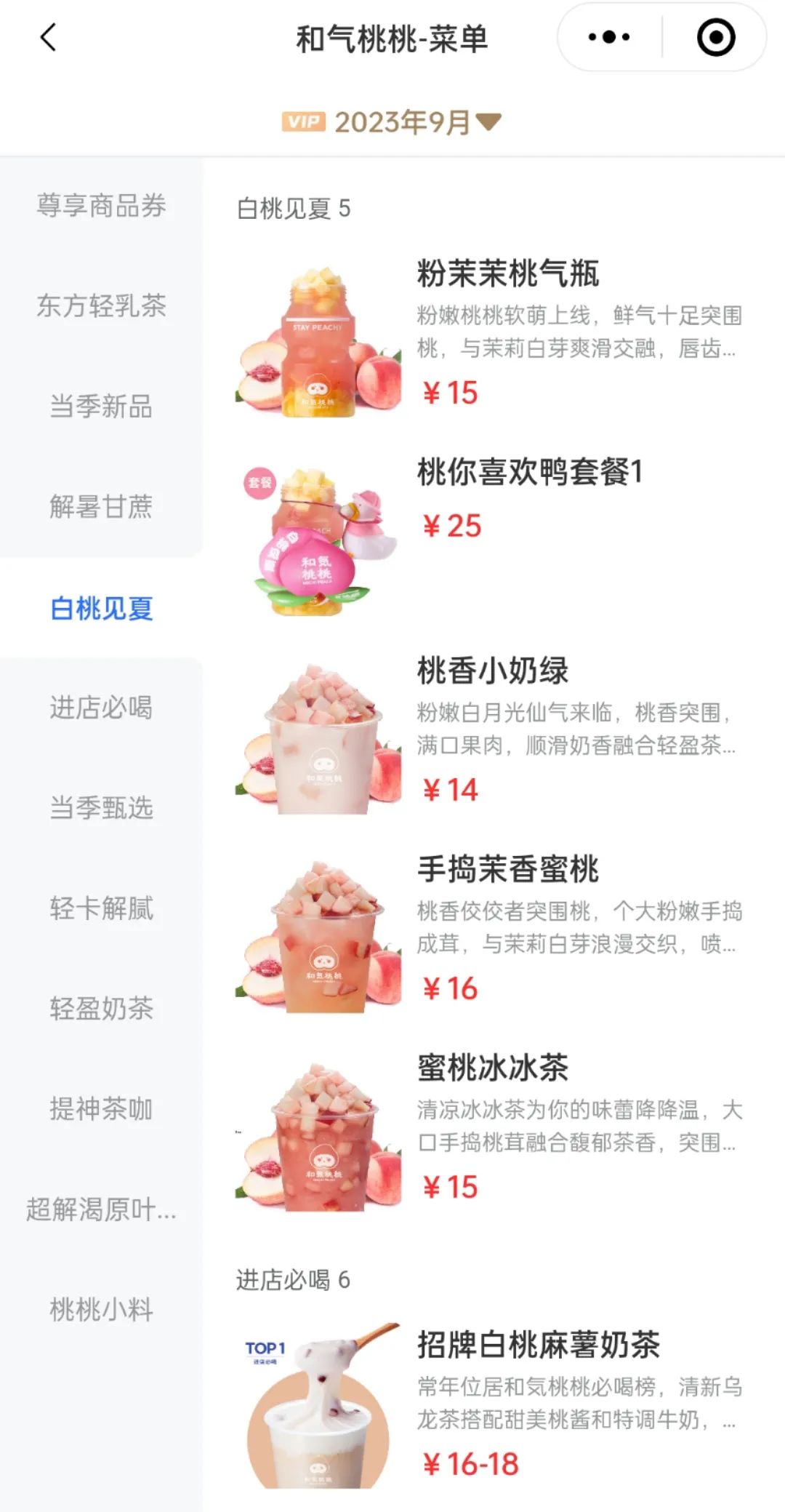
Task: View 蜜桃冰冰茶 drink details
Action: click(x=493, y=1068)
